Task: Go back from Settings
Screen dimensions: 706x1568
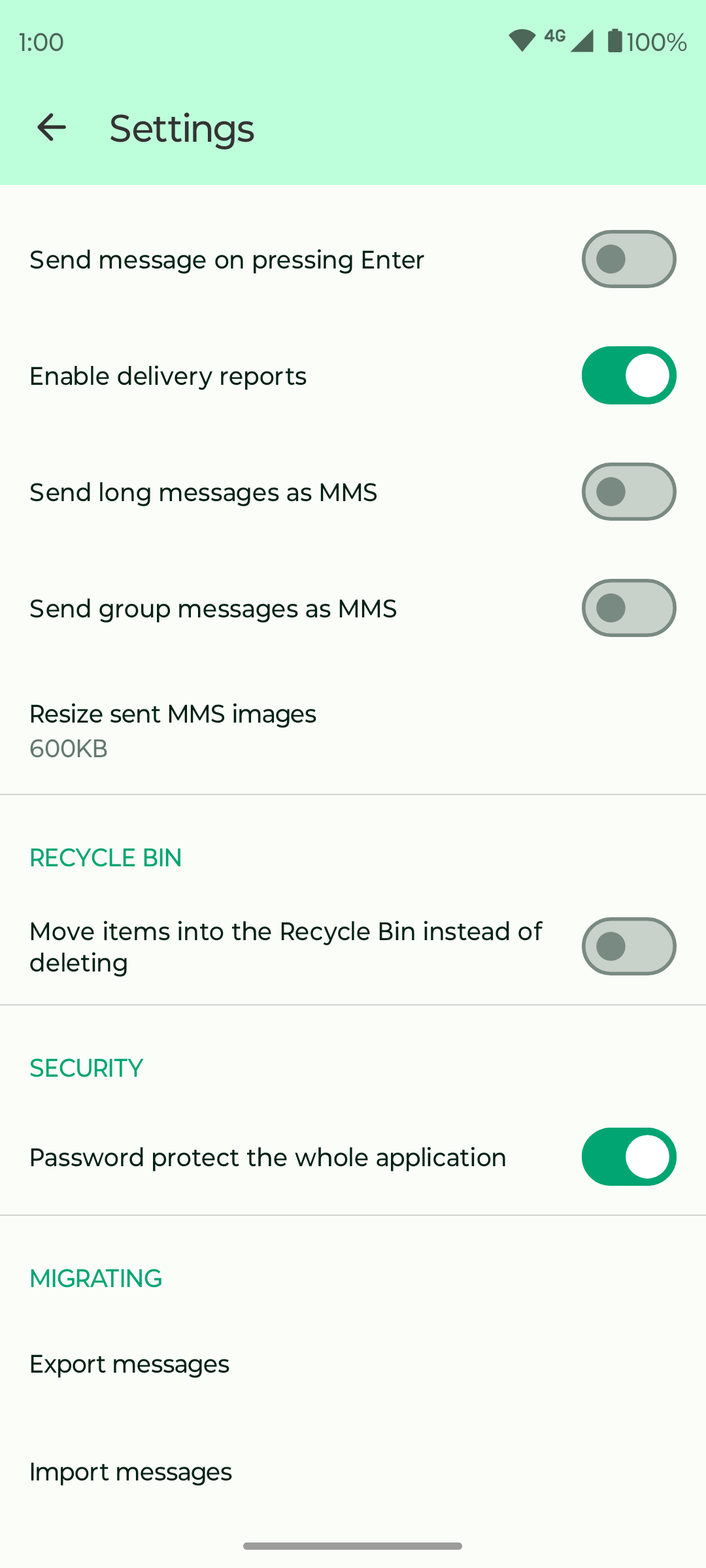Action: (x=52, y=127)
